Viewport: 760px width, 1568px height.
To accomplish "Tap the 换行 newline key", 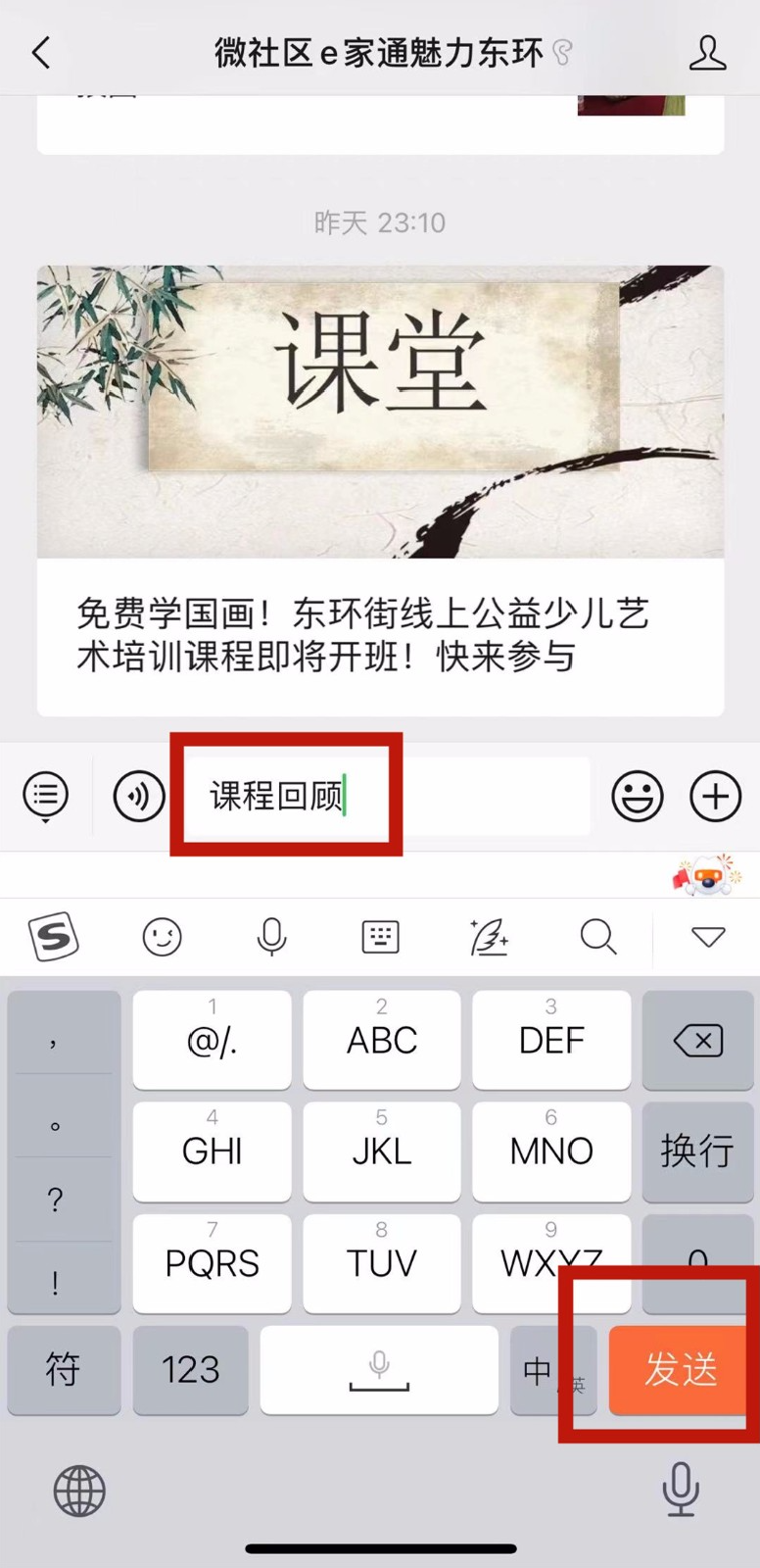I will coord(697,1151).
